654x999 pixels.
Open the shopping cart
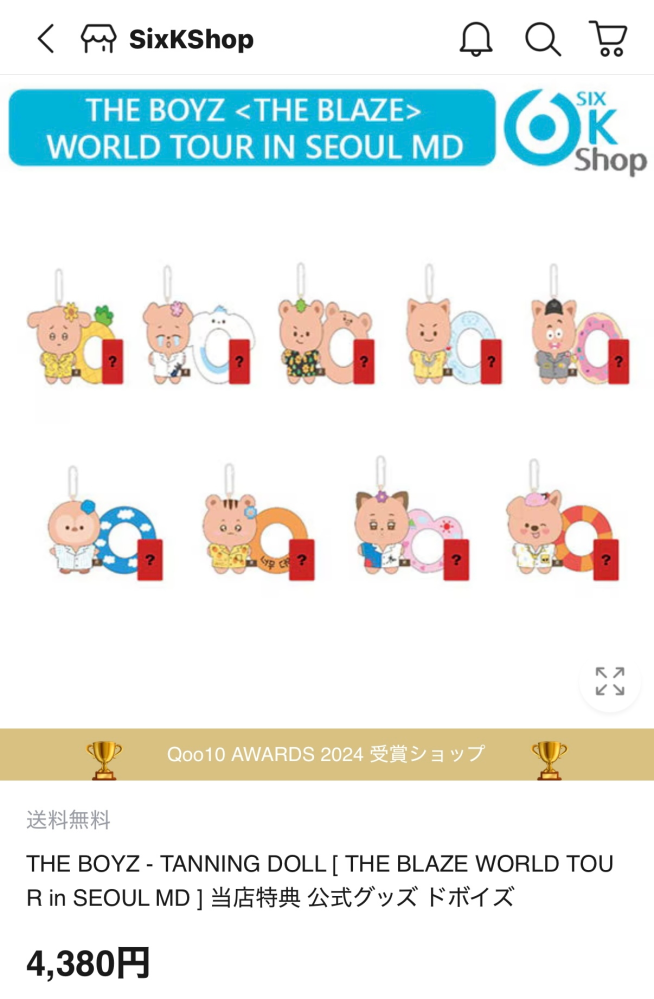tap(608, 39)
